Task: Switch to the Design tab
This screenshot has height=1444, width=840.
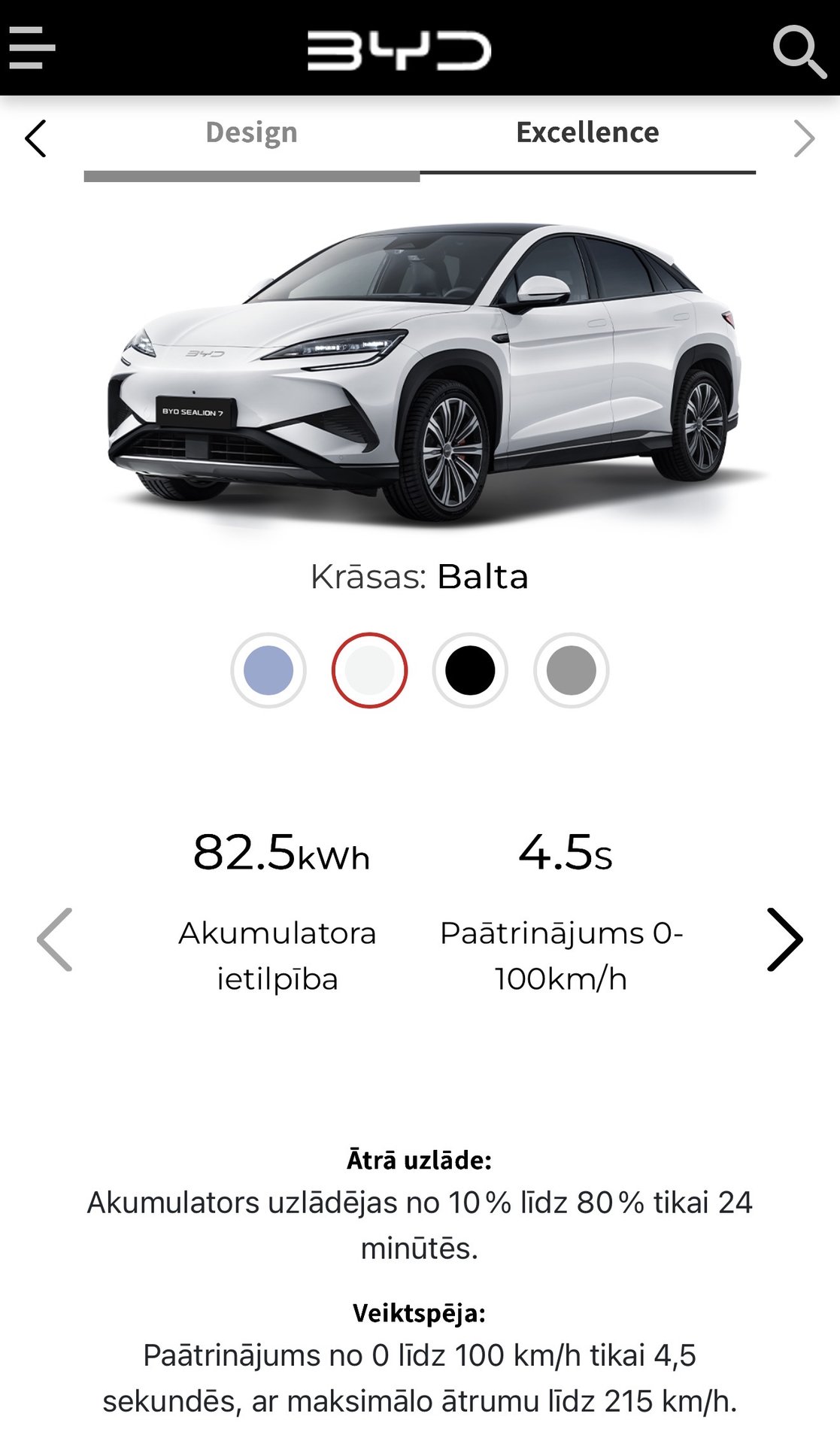Action: [251, 133]
